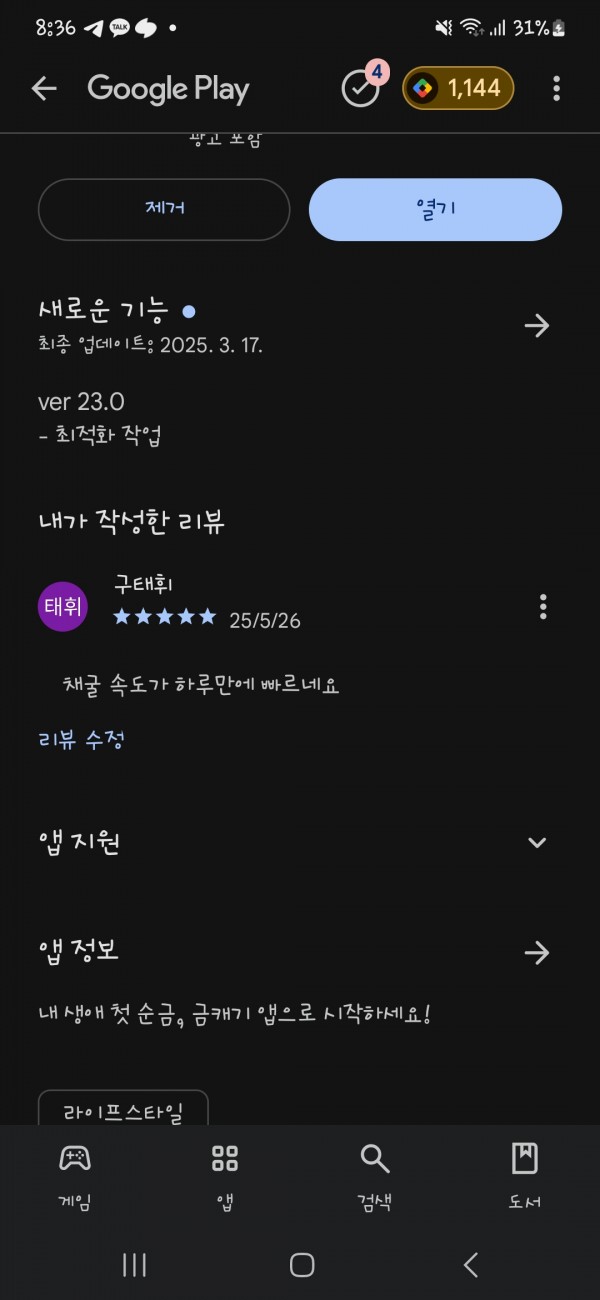Tap 제거 to uninstall the app
The height and width of the screenshot is (1300, 600).
coord(164,209)
